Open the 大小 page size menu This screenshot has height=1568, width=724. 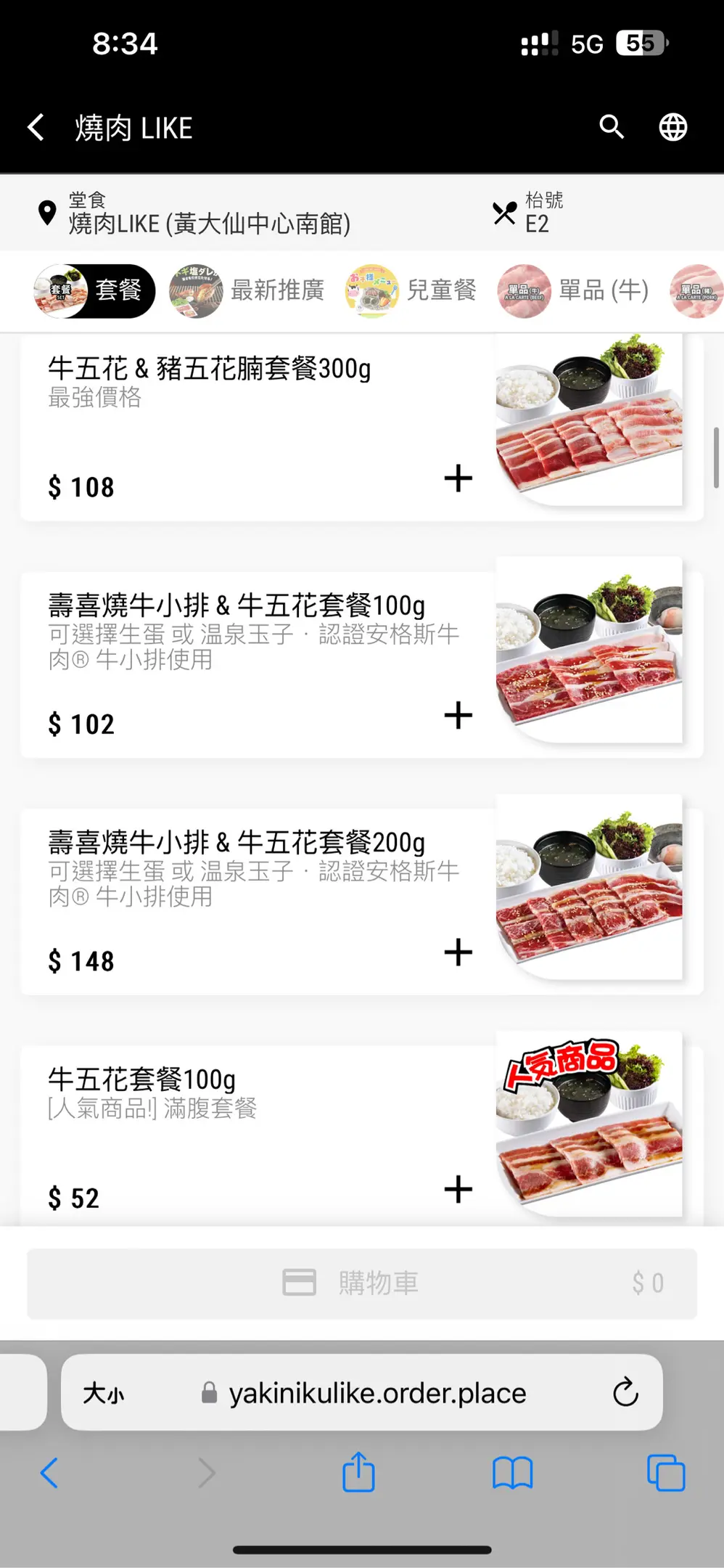point(104,1392)
